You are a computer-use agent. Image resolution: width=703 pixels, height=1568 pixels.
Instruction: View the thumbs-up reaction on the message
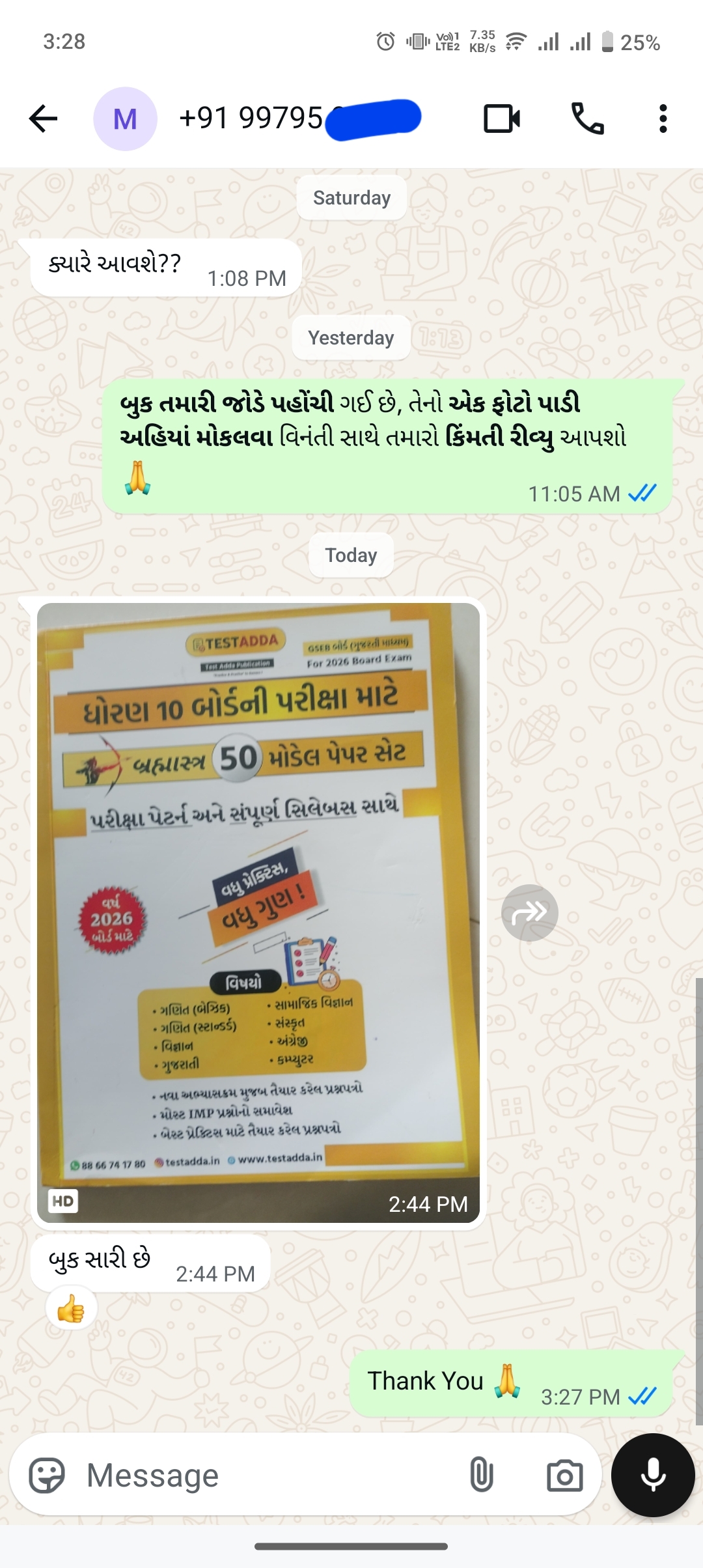(x=71, y=1308)
